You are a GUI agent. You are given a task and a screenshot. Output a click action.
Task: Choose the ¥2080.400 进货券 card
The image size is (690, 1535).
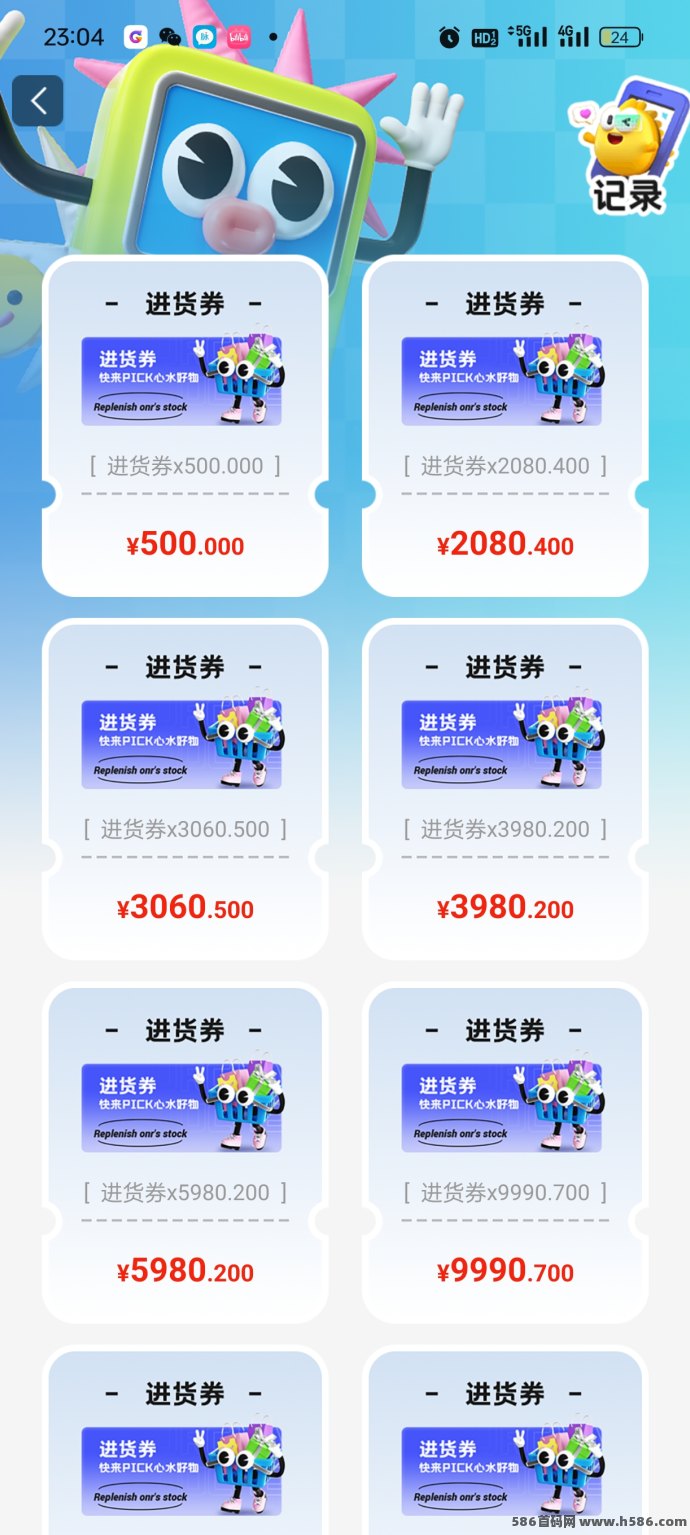[x=505, y=427]
